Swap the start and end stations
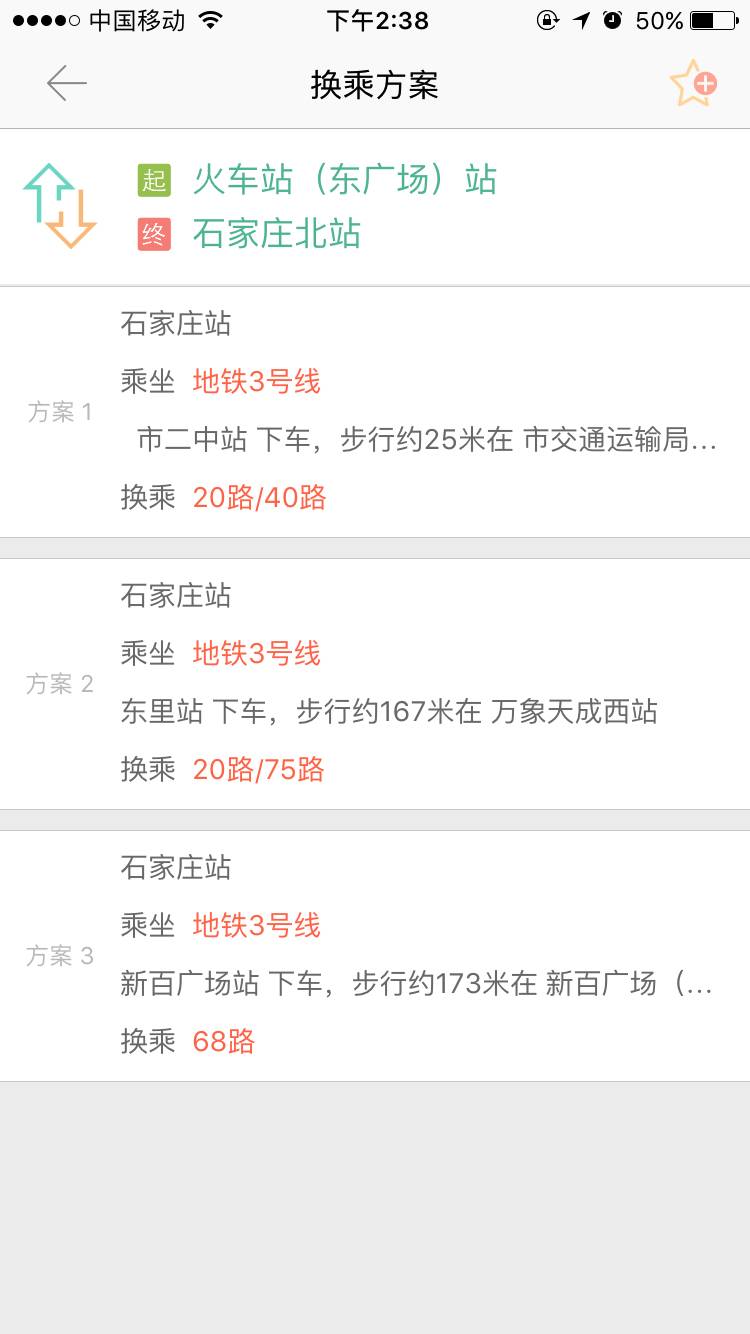The height and width of the screenshot is (1334, 750). coord(59,206)
